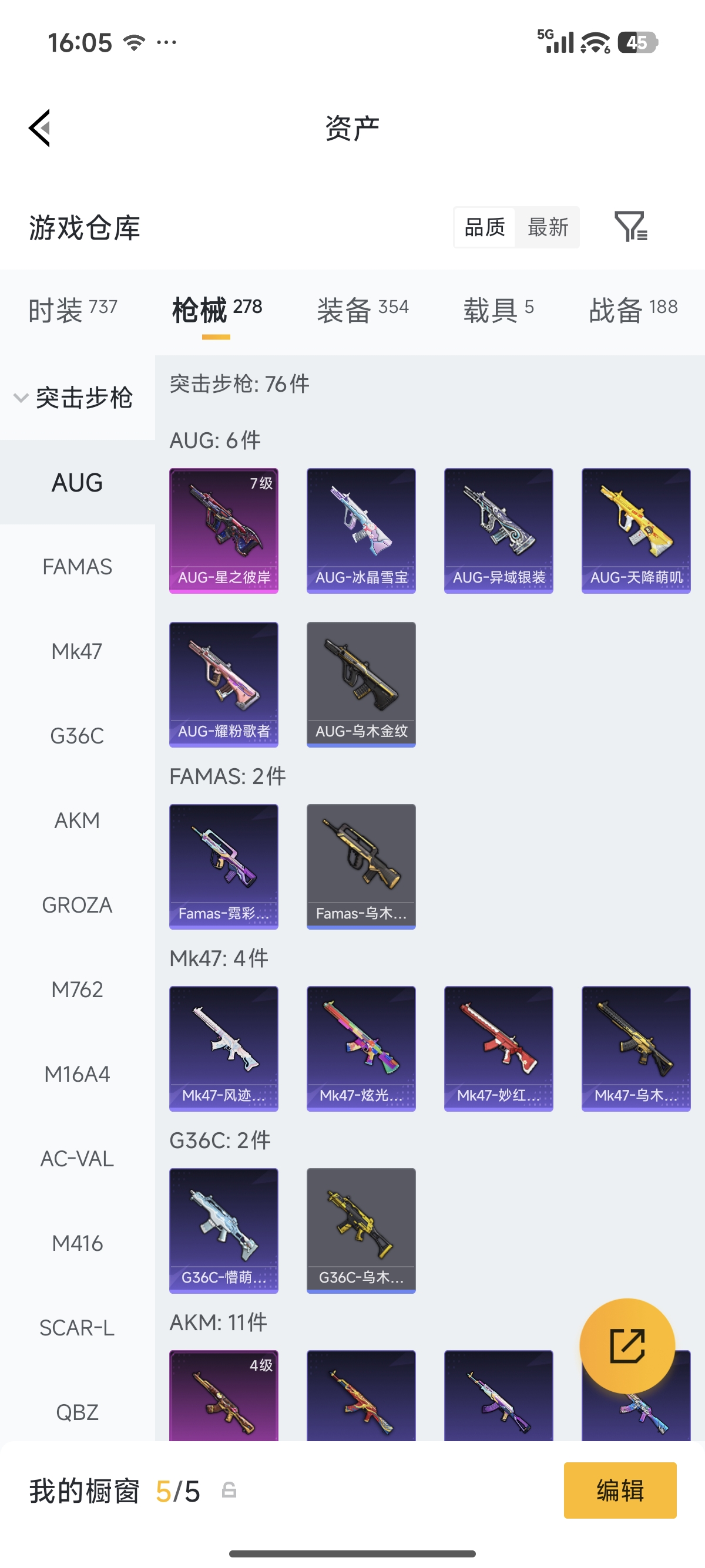
Task: Open the AUG-冰晶雪宝 skin card
Action: pos(361,530)
